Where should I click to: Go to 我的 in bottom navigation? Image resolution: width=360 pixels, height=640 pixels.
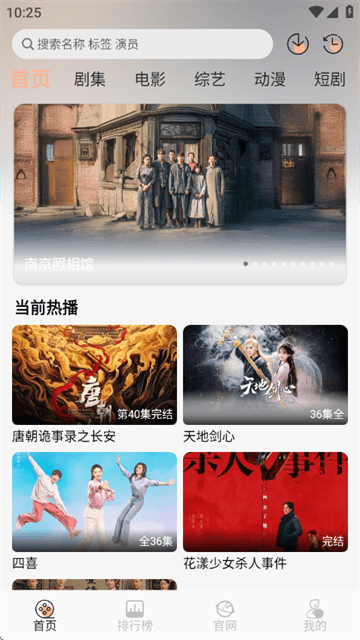pos(315,616)
